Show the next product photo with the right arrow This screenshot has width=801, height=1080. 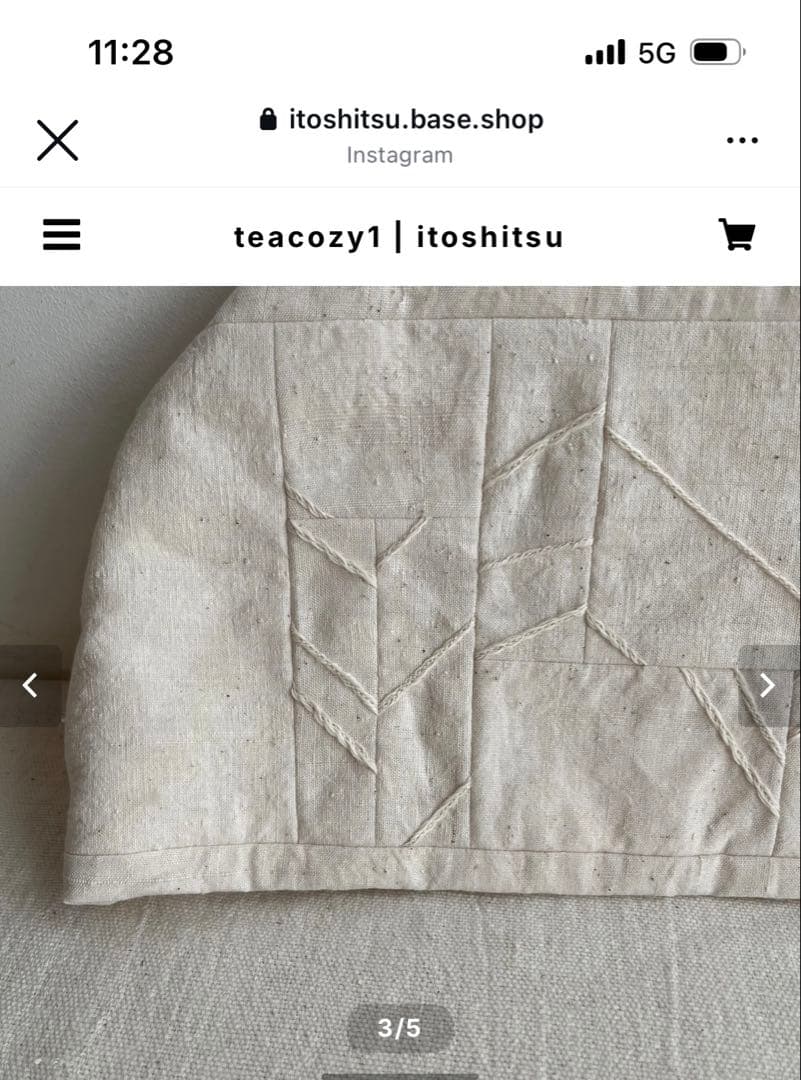pyautogui.click(x=766, y=684)
